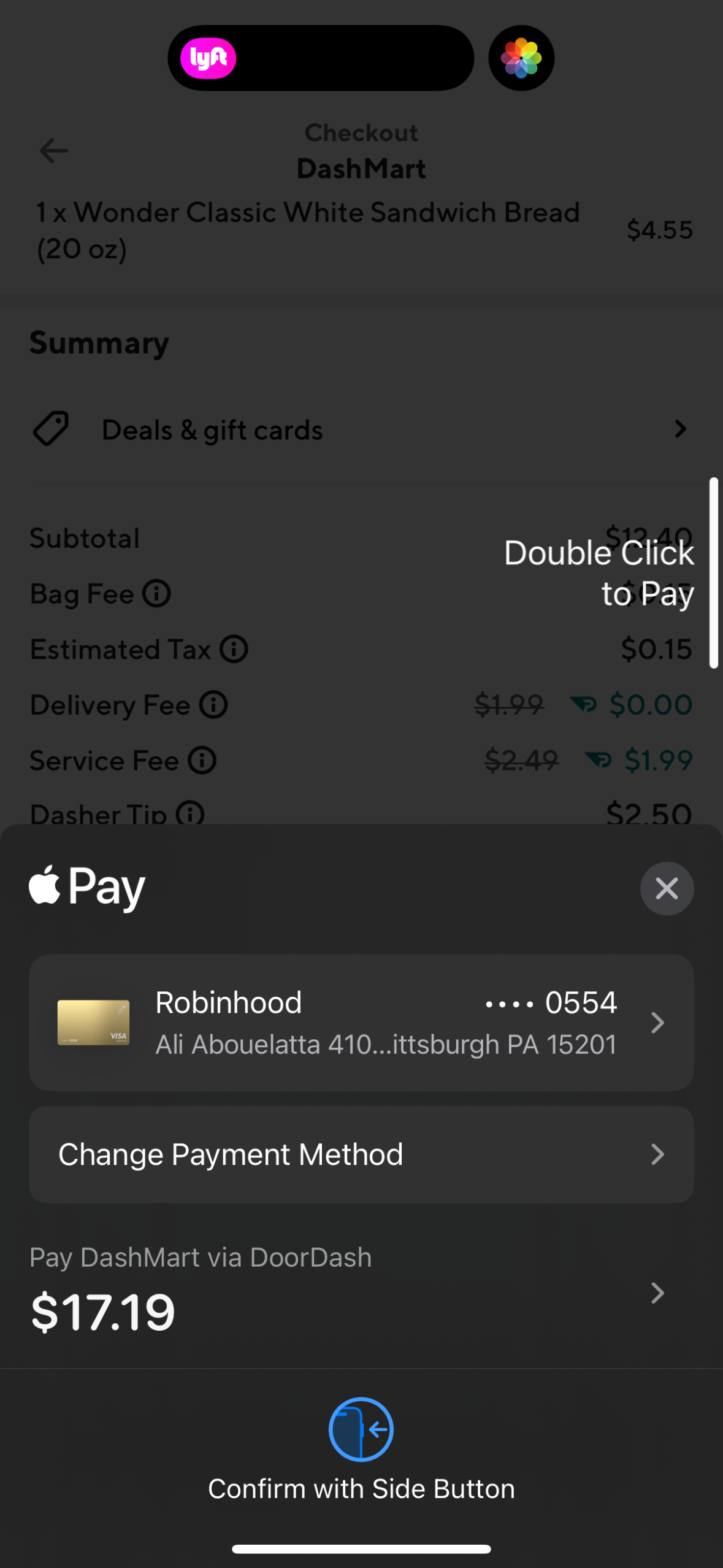This screenshot has height=1568, width=723.
Task: Tap the Dasher Tip info icon
Action: (x=191, y=814)
